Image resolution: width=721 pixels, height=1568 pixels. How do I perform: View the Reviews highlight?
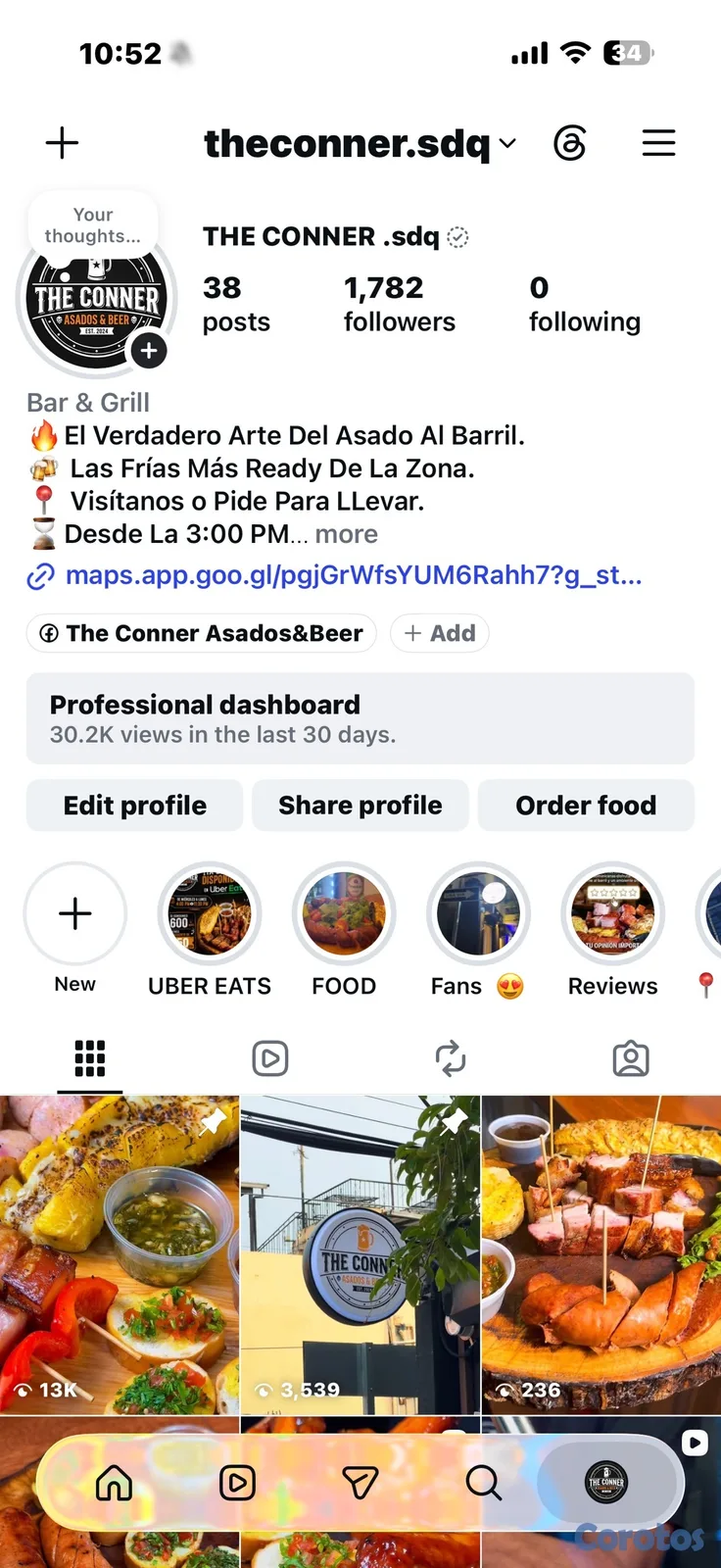coord(613,913)
